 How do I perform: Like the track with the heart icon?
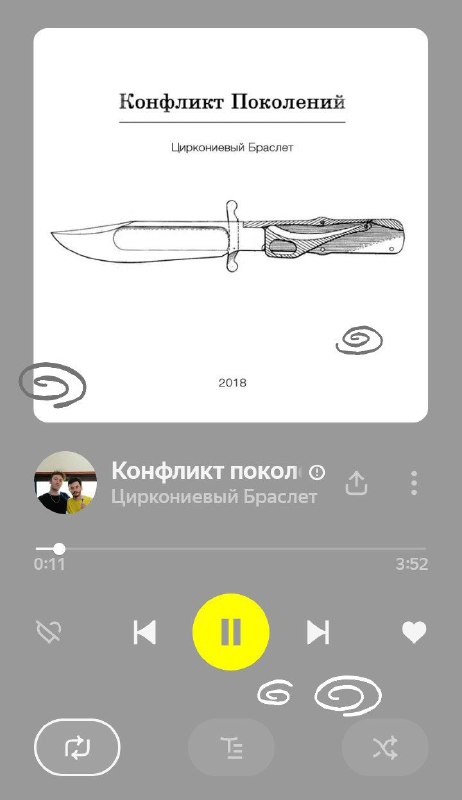[x=414, y=633]
